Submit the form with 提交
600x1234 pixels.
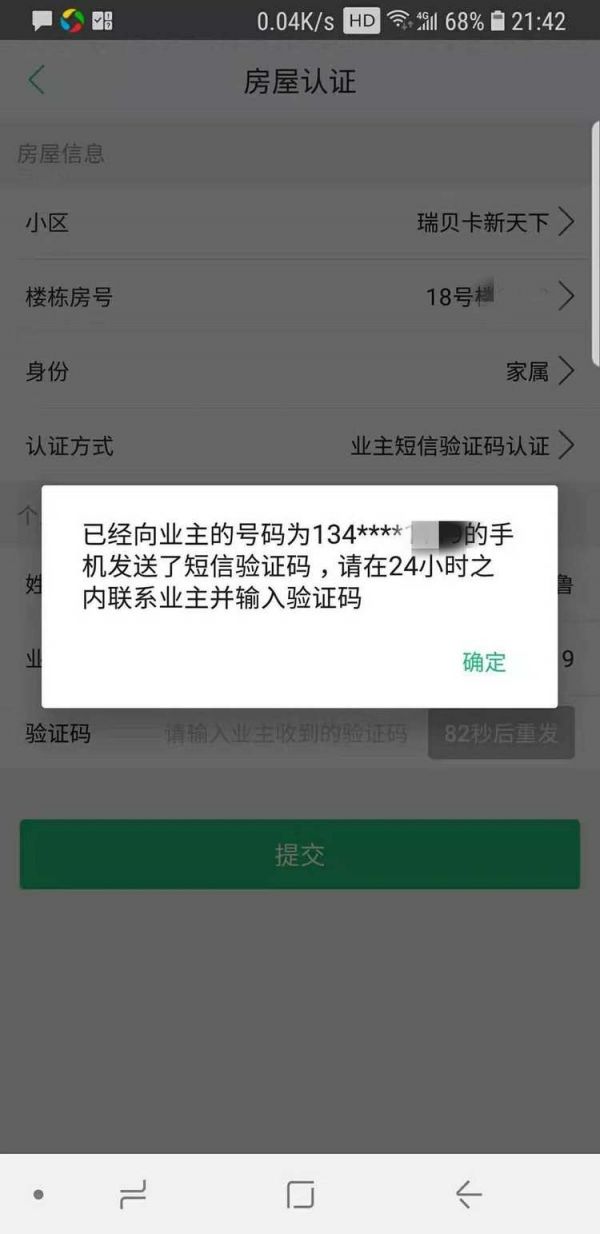(x=300, y=855)
